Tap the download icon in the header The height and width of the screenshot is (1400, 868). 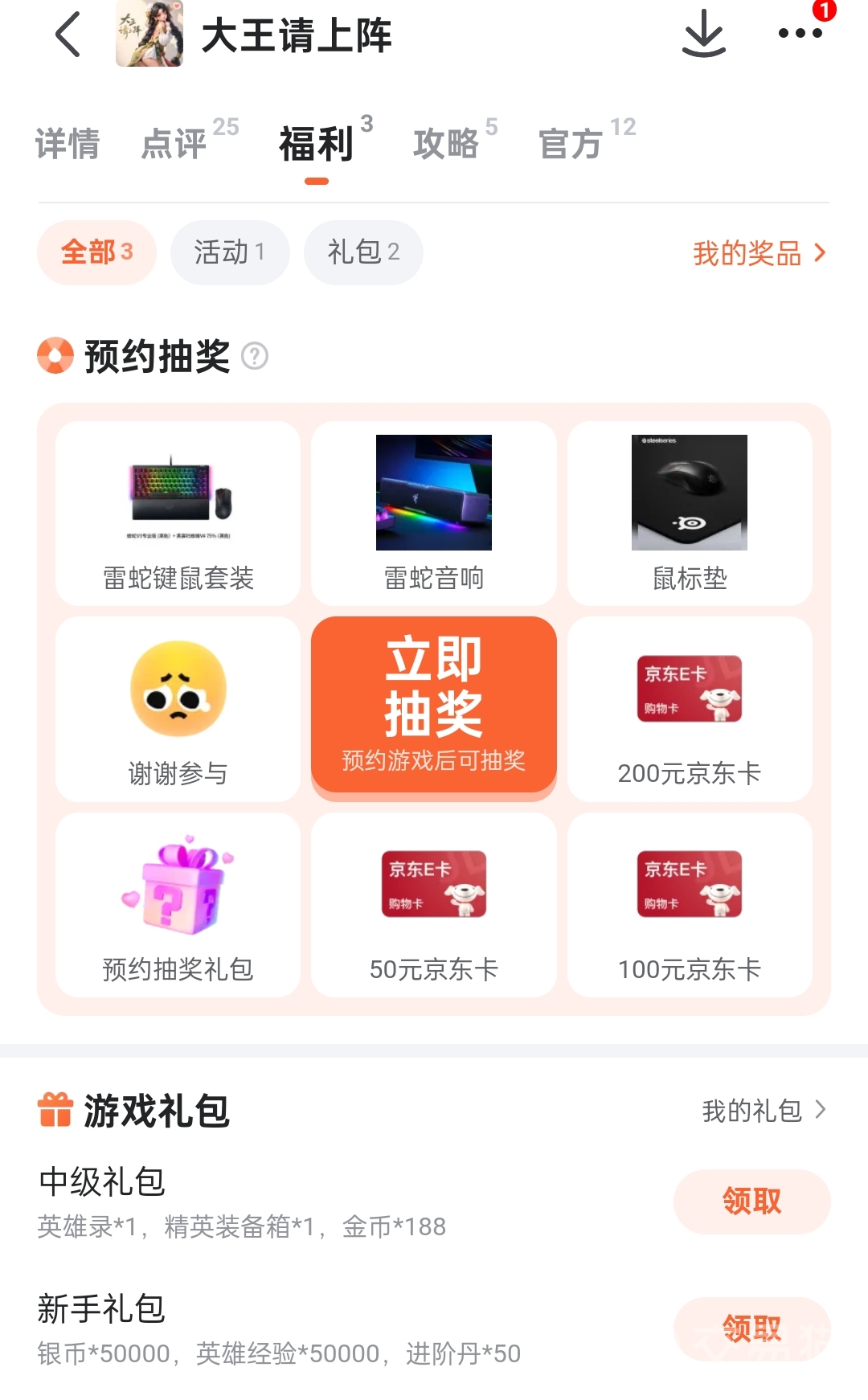click(x=704, y=34)
